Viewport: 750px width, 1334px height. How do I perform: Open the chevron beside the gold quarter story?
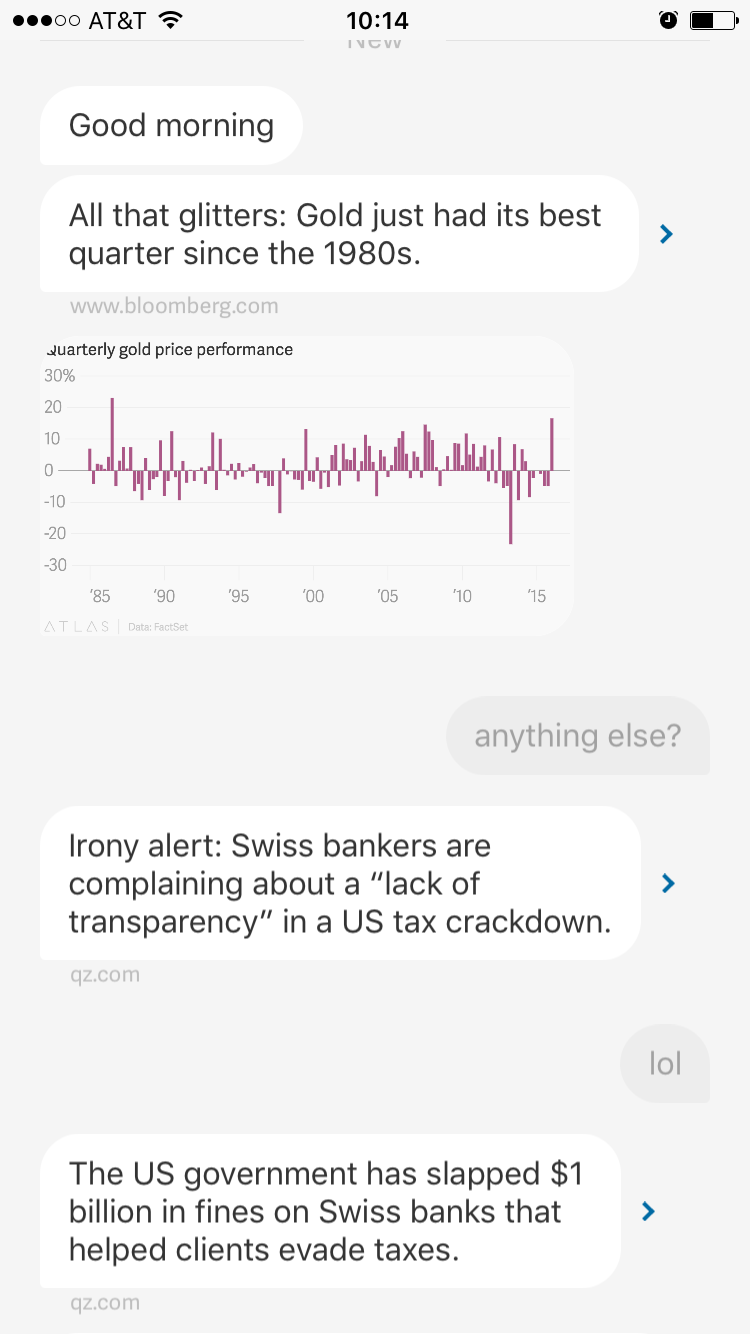click(667, 234)
